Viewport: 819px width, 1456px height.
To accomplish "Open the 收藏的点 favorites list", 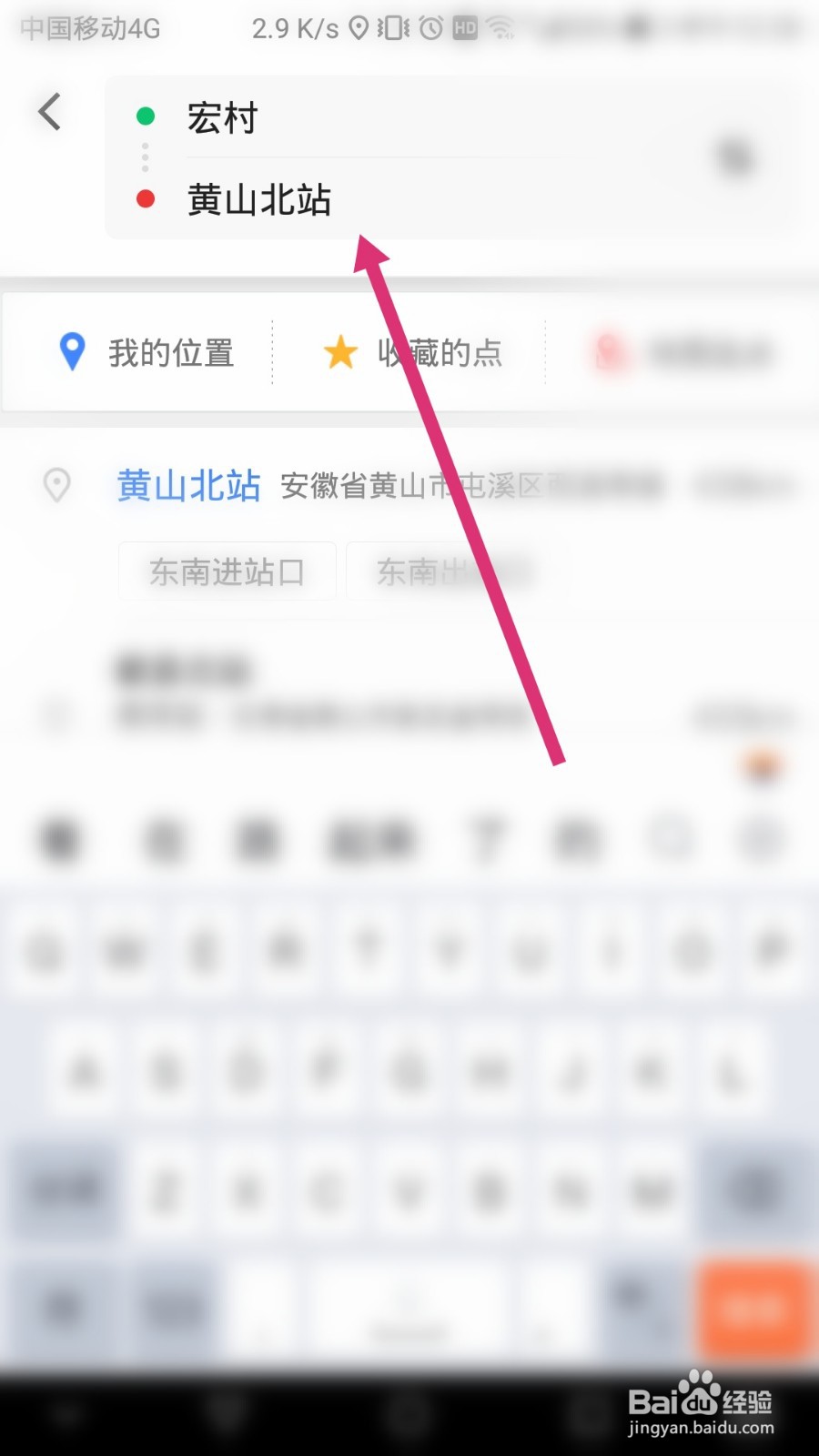I will coord(440,353).
